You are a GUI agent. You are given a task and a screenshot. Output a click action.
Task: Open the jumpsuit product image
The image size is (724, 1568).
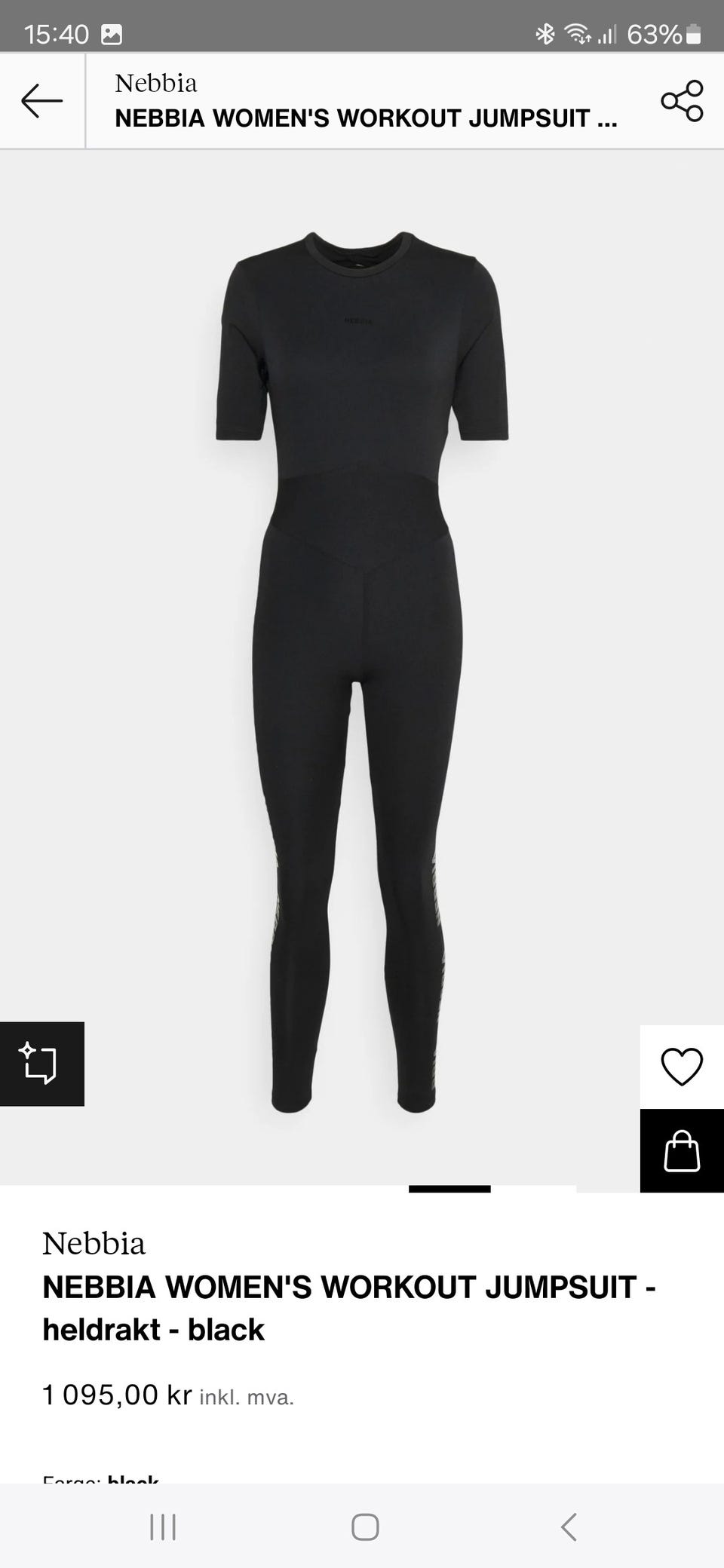point(362,671)
